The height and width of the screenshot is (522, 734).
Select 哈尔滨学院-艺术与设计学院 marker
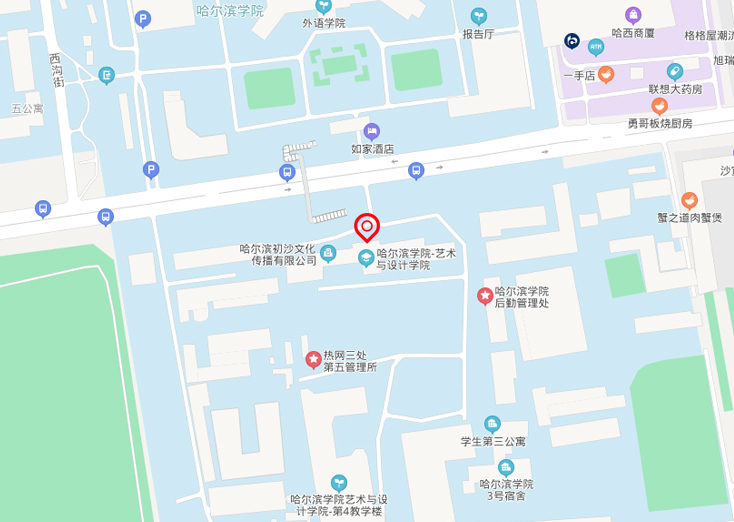(x=366, y=258)
